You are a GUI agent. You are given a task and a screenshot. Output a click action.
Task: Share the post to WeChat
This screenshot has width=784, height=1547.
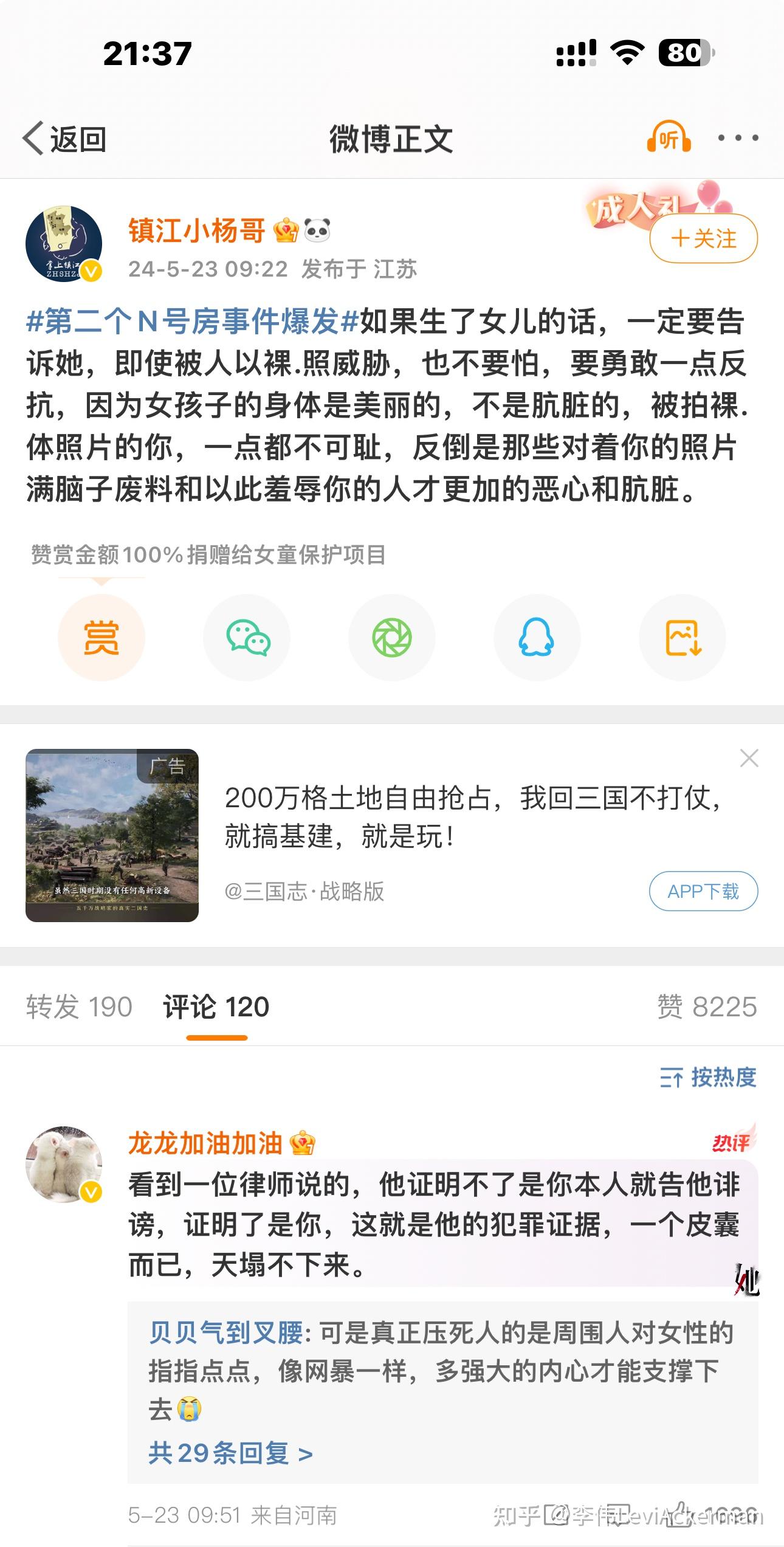(x=246, y=637)
